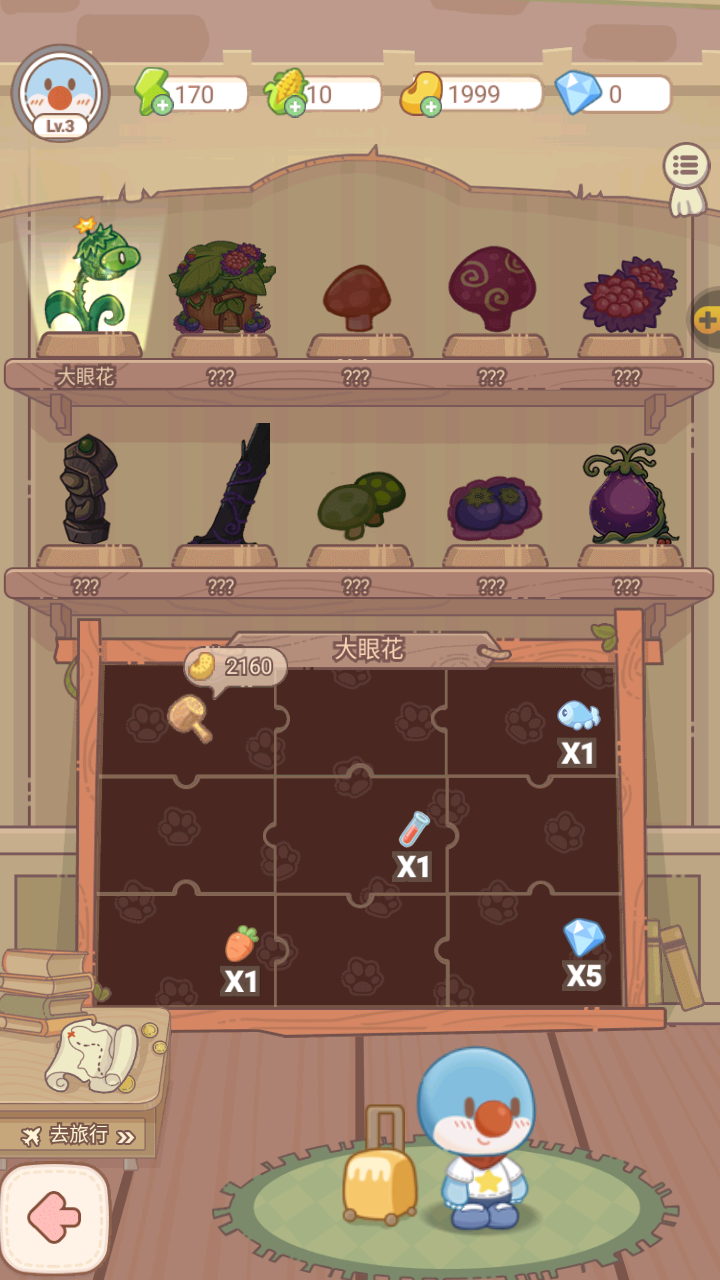The image size is (720, 1280).
Task: Tap the yellow suitcase
Action: tap(380, 1170)
